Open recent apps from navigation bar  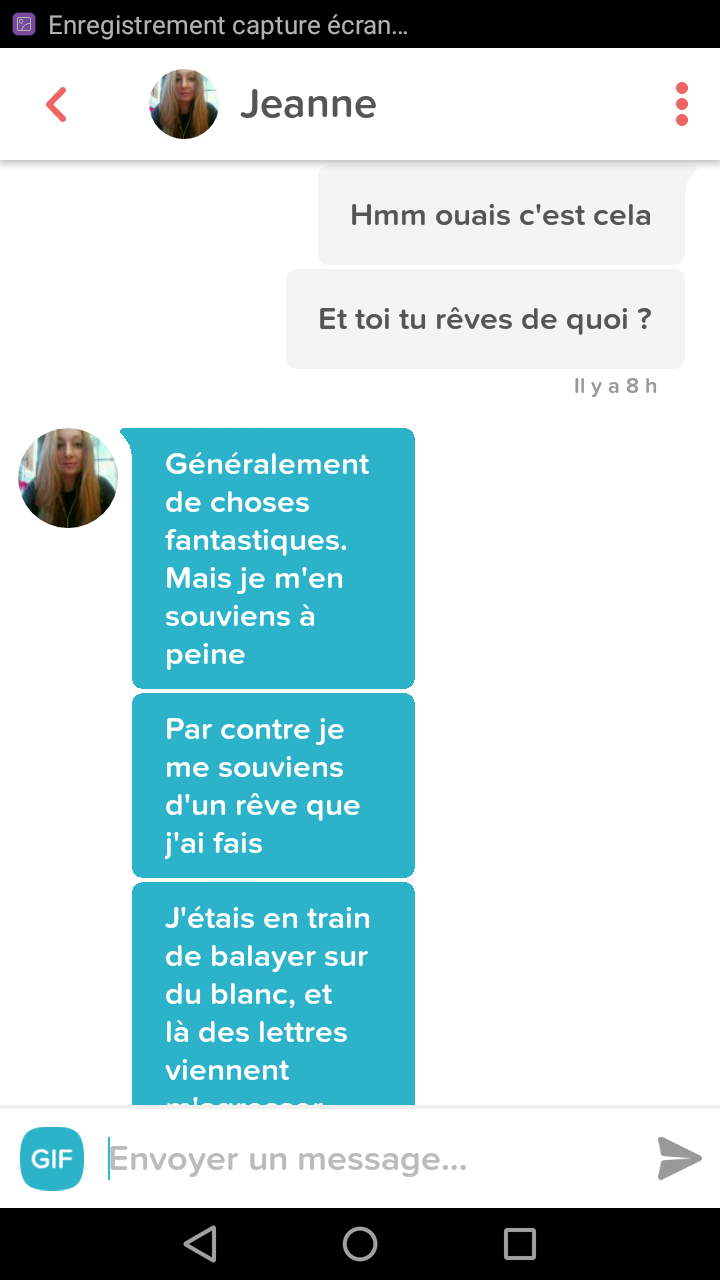(x=520, y=1244)
